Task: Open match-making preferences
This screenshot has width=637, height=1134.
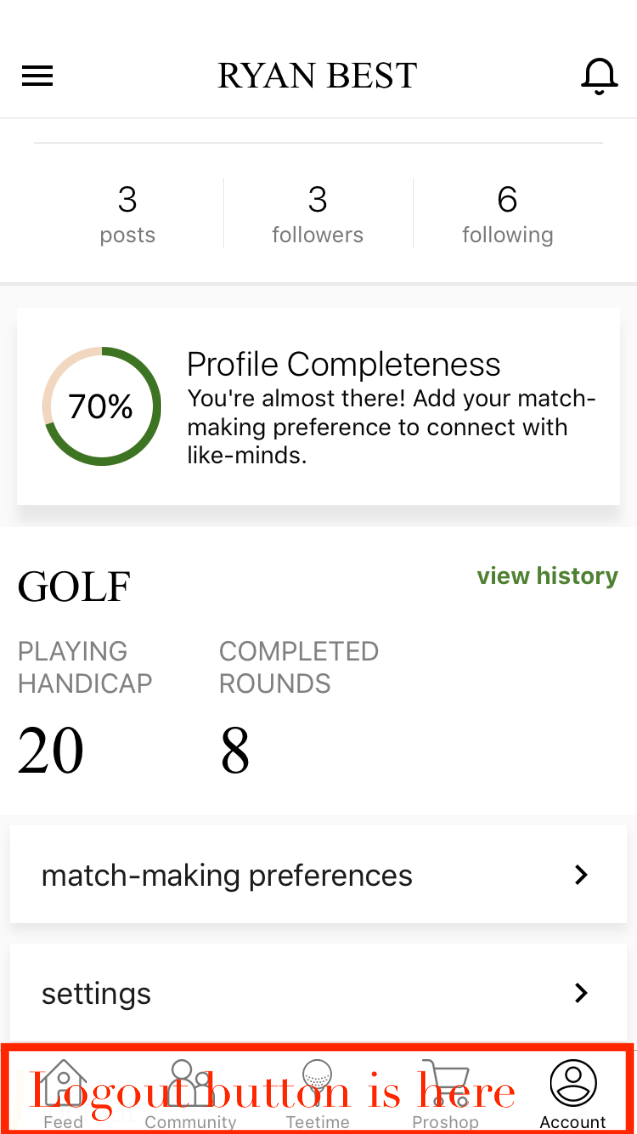Action: coord(318,875)
